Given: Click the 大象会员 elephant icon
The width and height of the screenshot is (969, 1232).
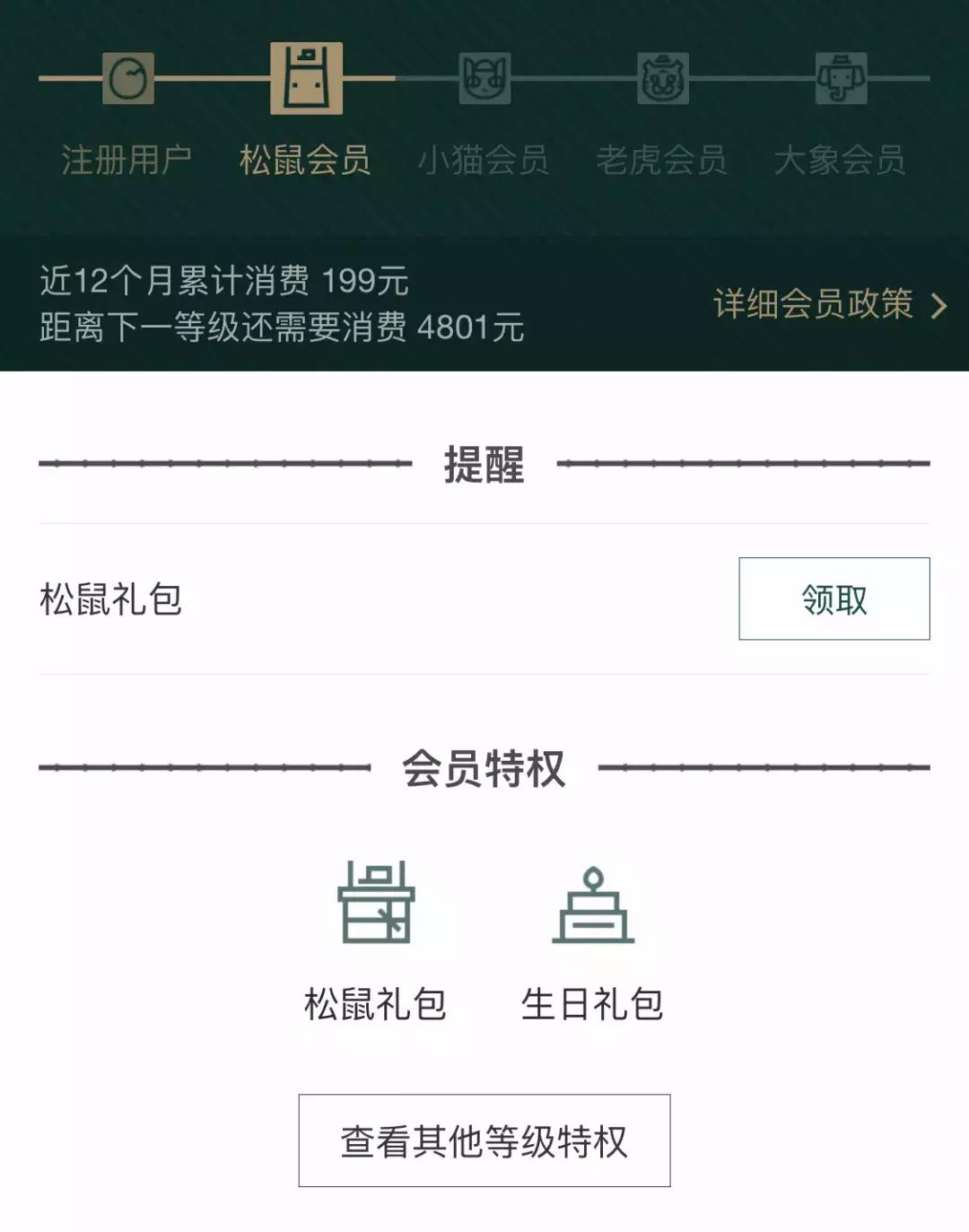Looking at the screenshot, I should (840, 79).
